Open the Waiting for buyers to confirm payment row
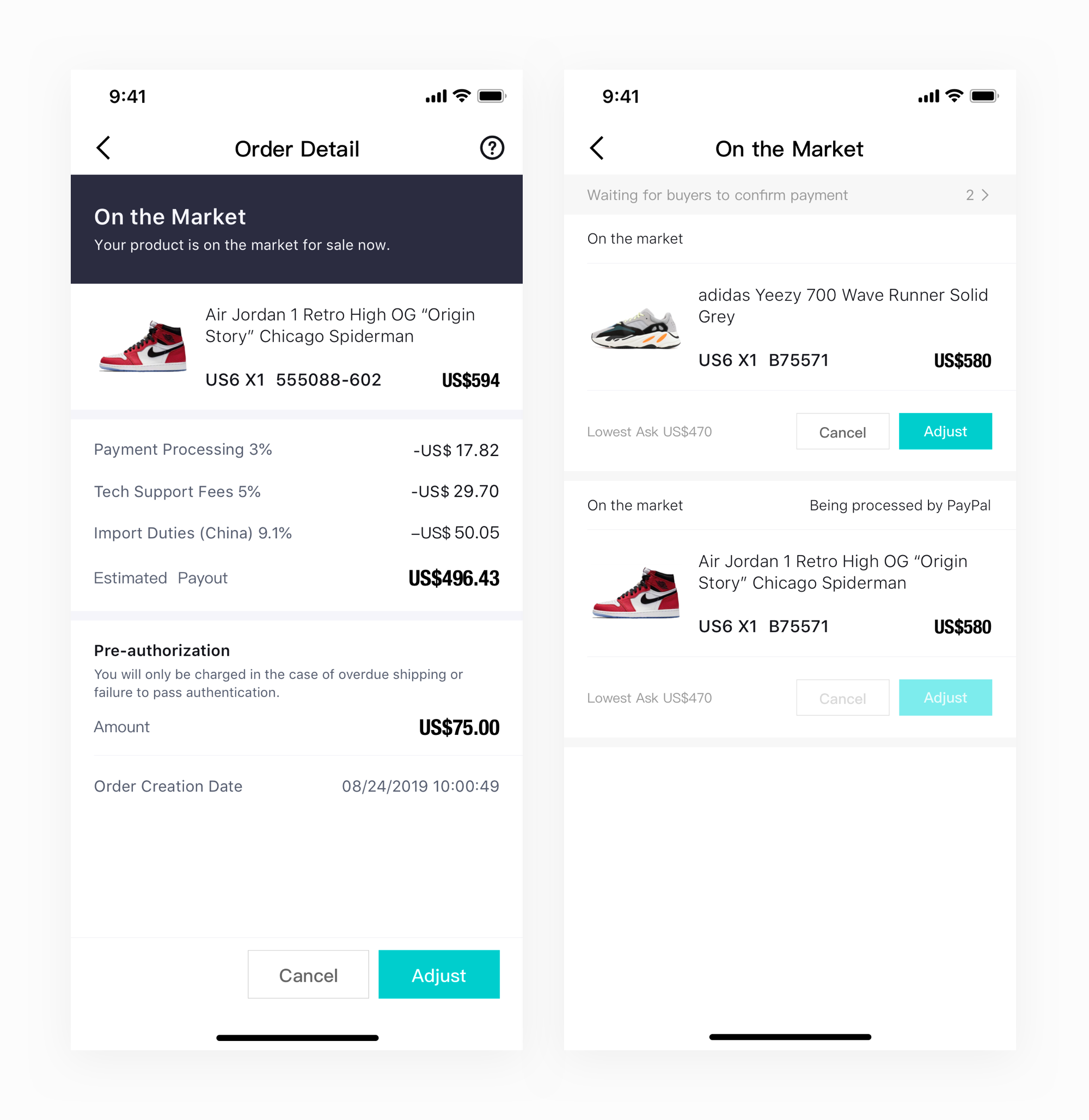This screenshot has height=1120, width=1089. pyautogui.click(x=790, y=195)
